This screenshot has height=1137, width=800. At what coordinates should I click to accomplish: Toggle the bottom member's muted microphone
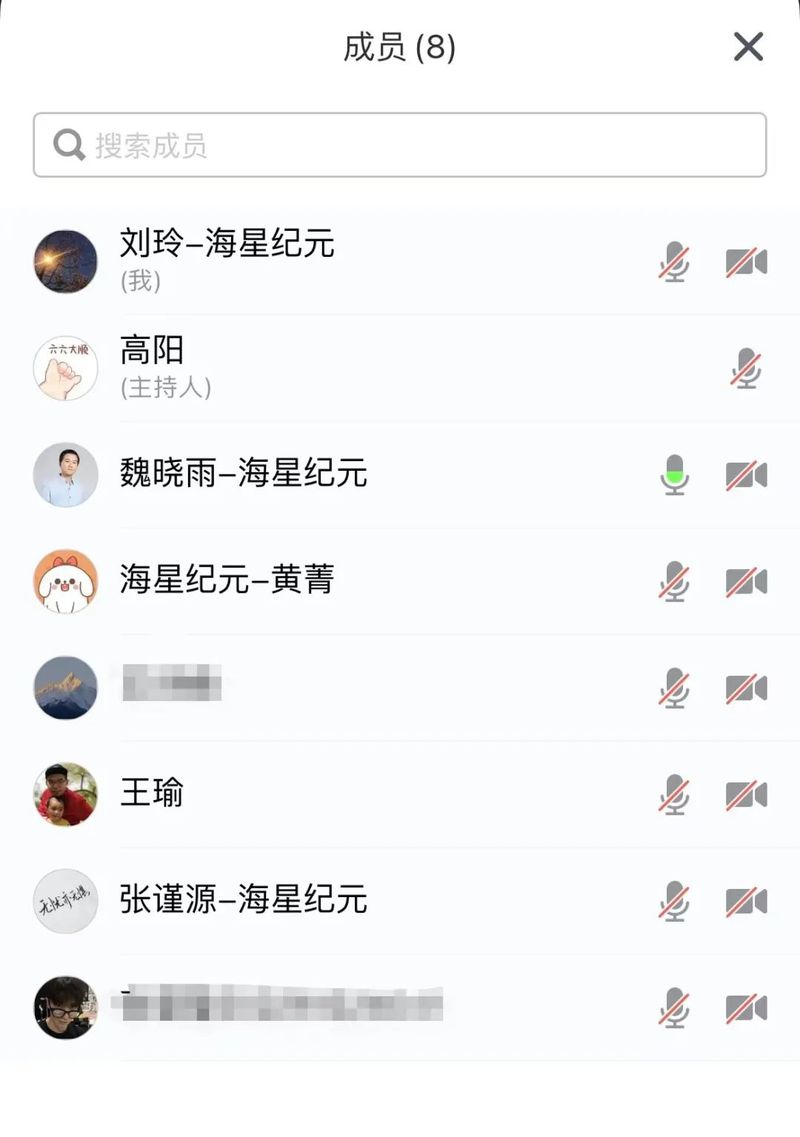coord(674,1005)
